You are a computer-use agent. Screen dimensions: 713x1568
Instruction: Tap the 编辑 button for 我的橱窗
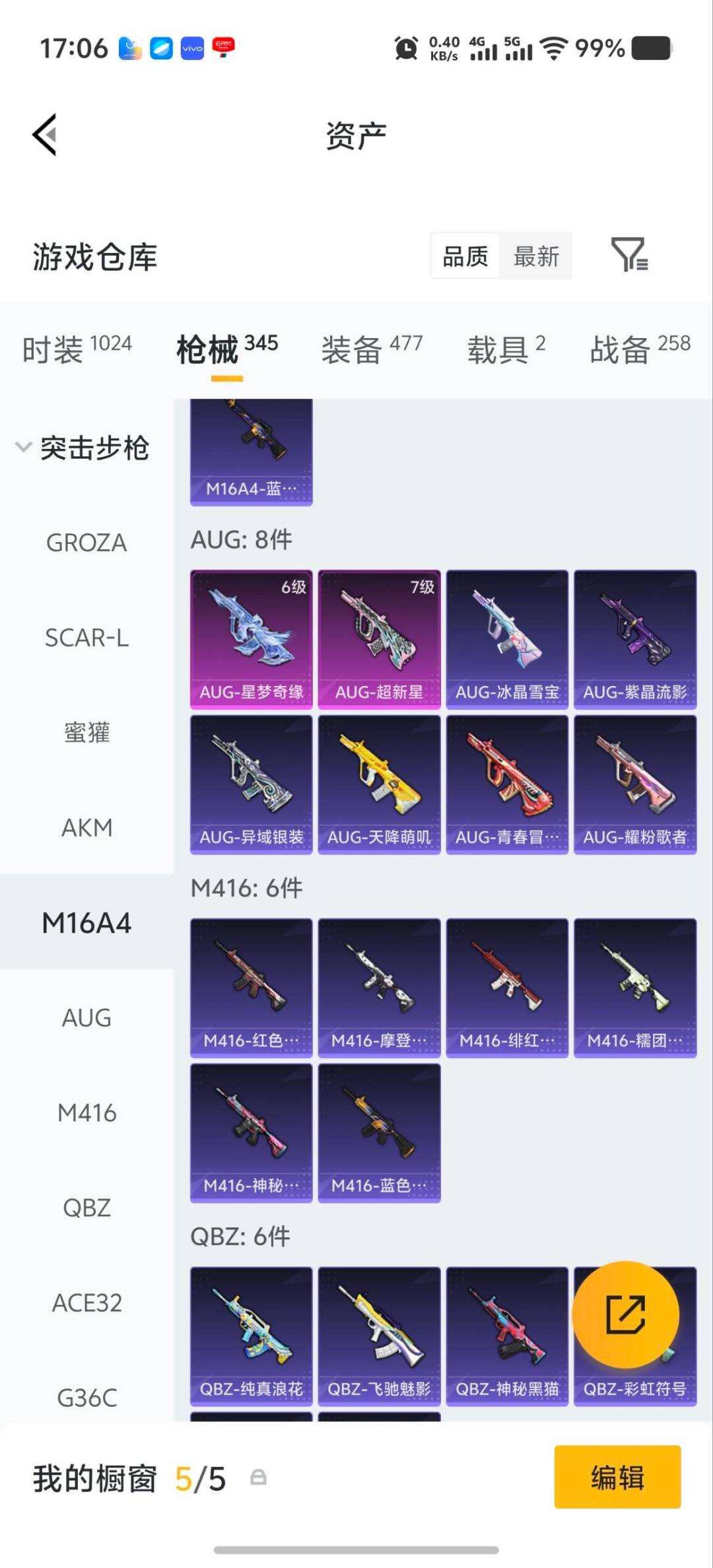pos(617,1477)
